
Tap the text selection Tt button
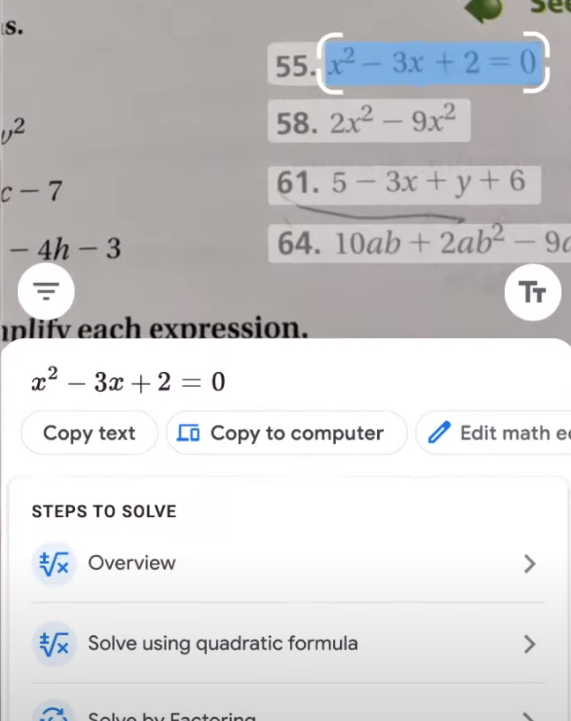(x=532, y=292)
